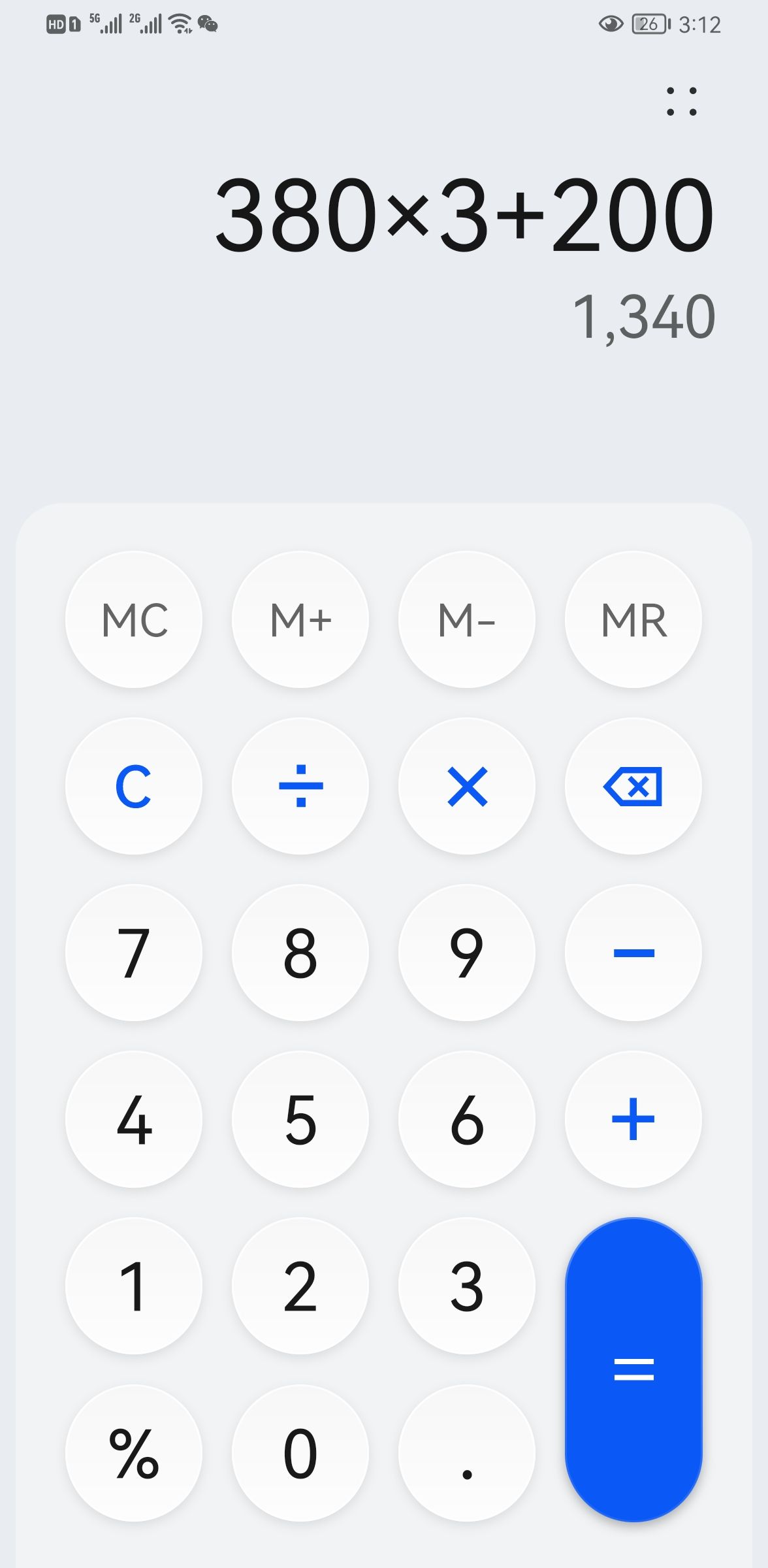Tap the plus operator key
The width and height of the screenshot is (768, 1568).
coord(633,1119)
